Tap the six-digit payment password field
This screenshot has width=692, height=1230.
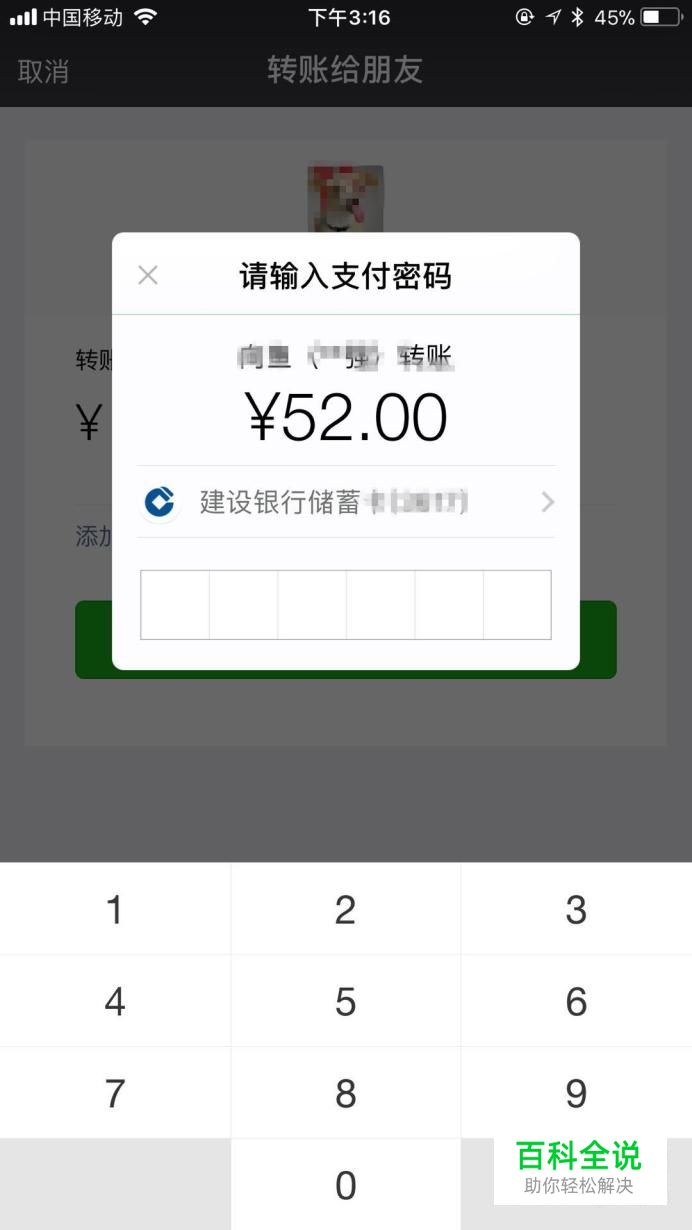click(x=346, y=604)
